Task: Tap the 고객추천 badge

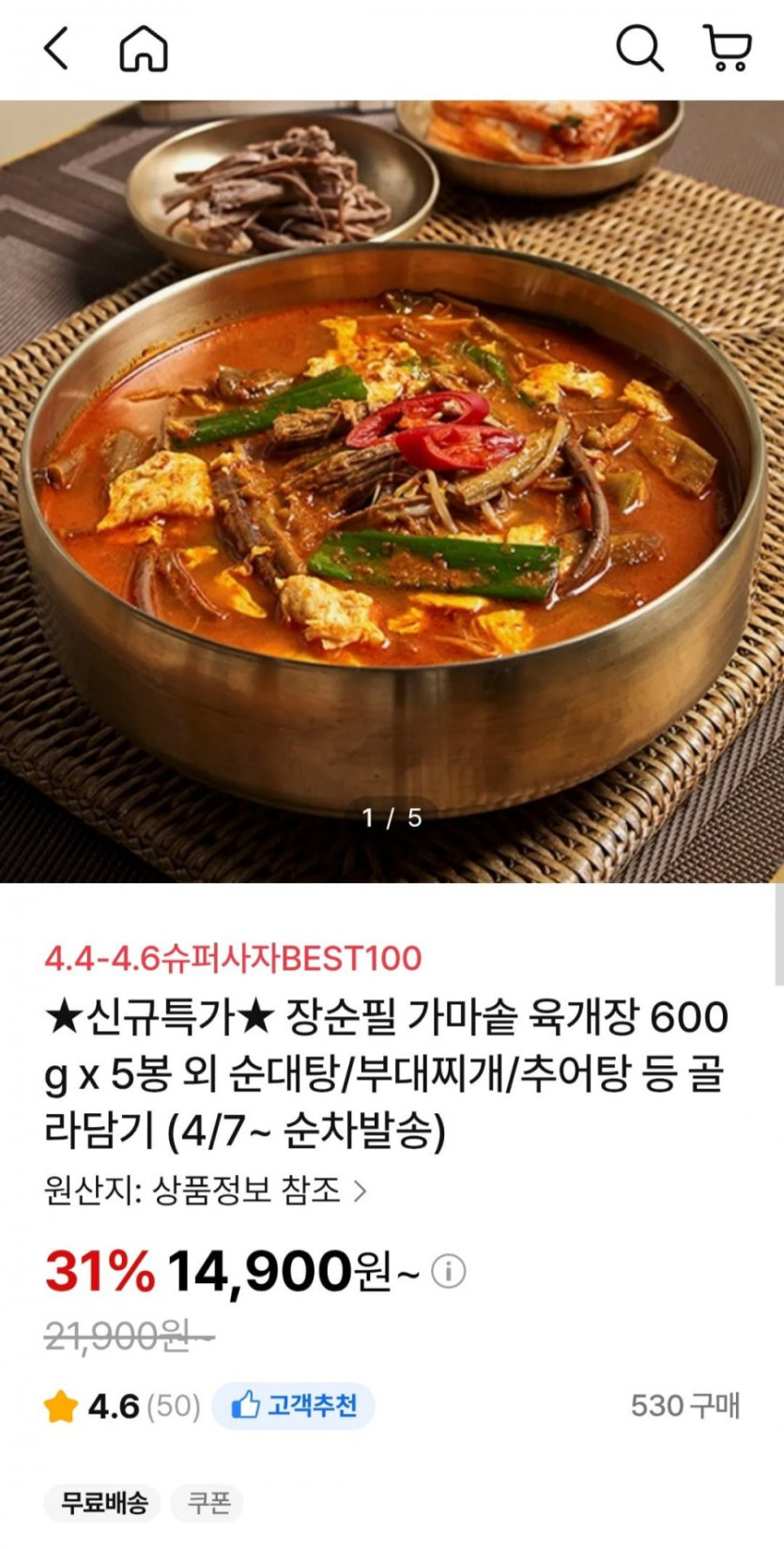Action: 294,1406
